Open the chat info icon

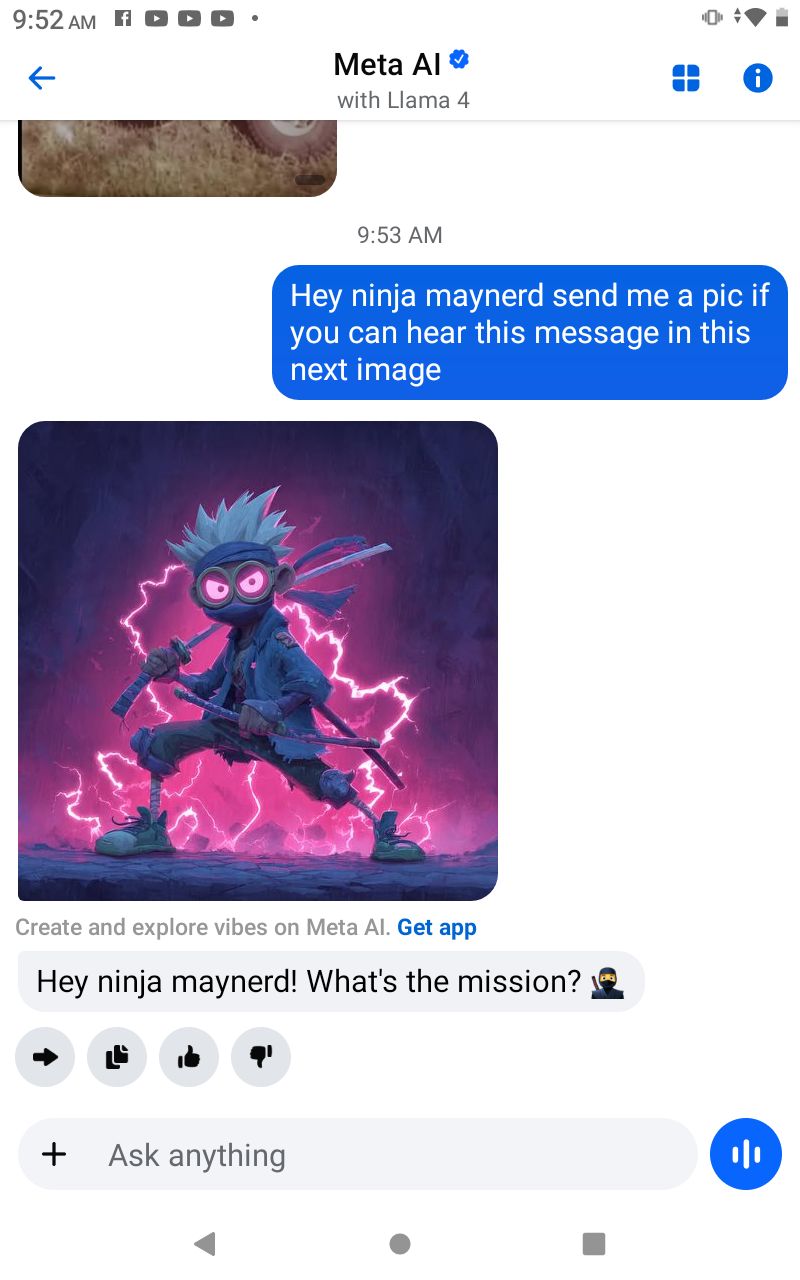click(x=758, y=78)
